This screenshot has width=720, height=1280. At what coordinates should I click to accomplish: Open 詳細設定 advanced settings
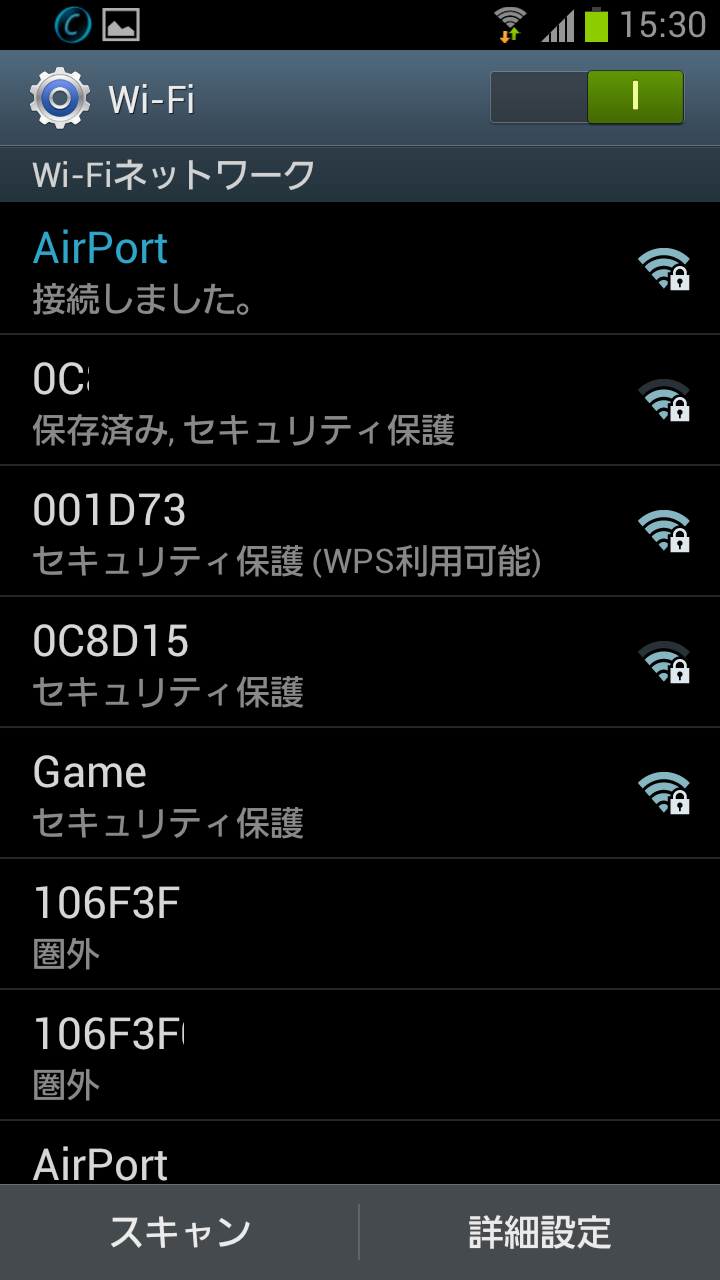(540, 1232)
